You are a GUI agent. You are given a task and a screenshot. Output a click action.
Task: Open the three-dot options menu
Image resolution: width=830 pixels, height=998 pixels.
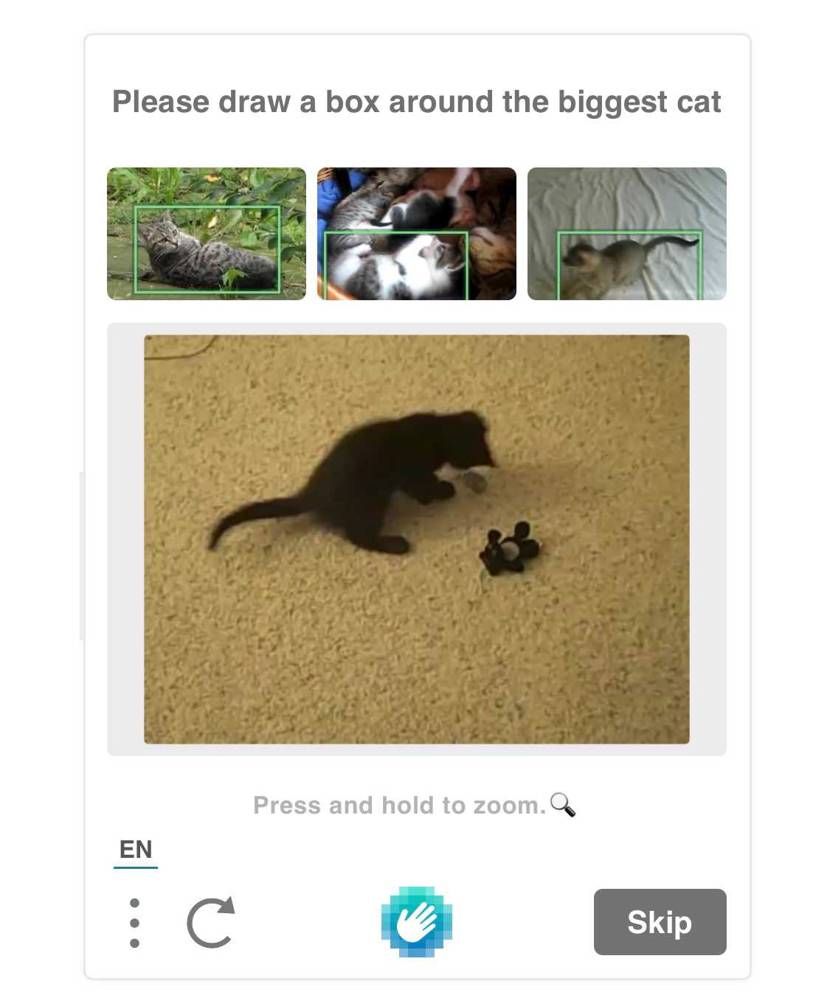(135, 922)
